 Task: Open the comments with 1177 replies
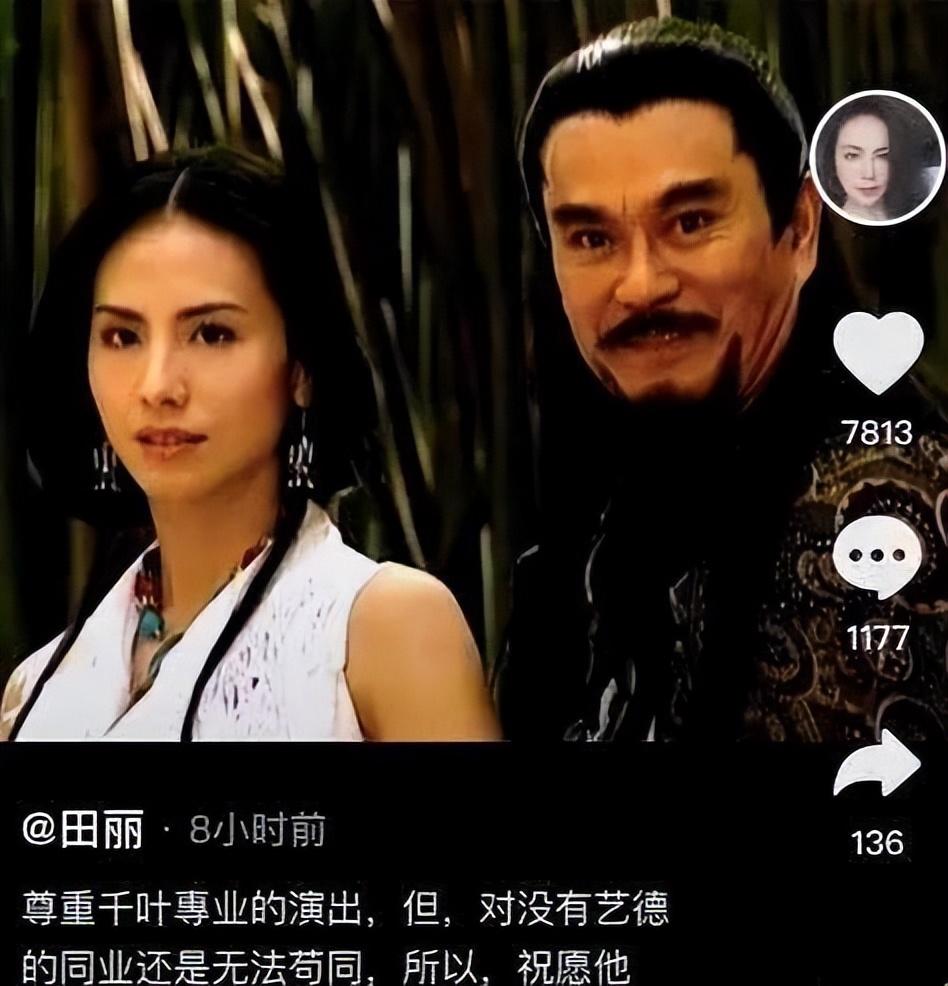click(877, 558)
